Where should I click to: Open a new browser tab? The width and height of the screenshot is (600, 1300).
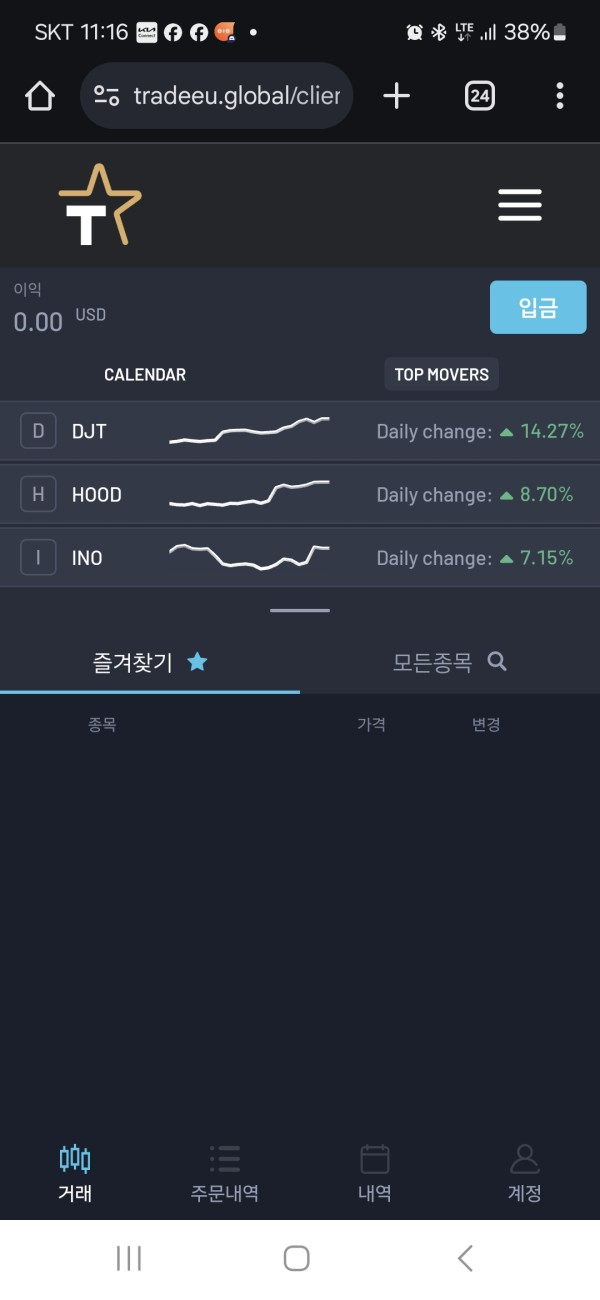(397, 96)
